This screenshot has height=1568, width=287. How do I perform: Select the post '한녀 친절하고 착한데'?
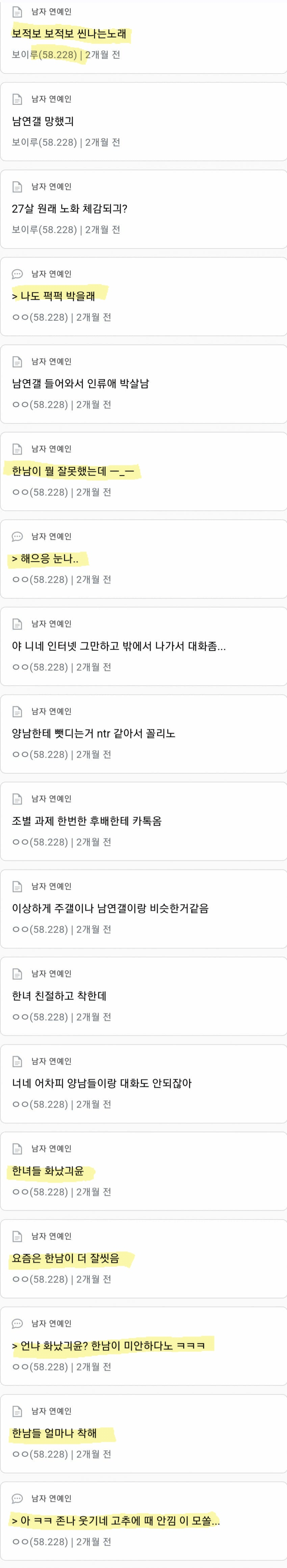click(x=59, y=996)
